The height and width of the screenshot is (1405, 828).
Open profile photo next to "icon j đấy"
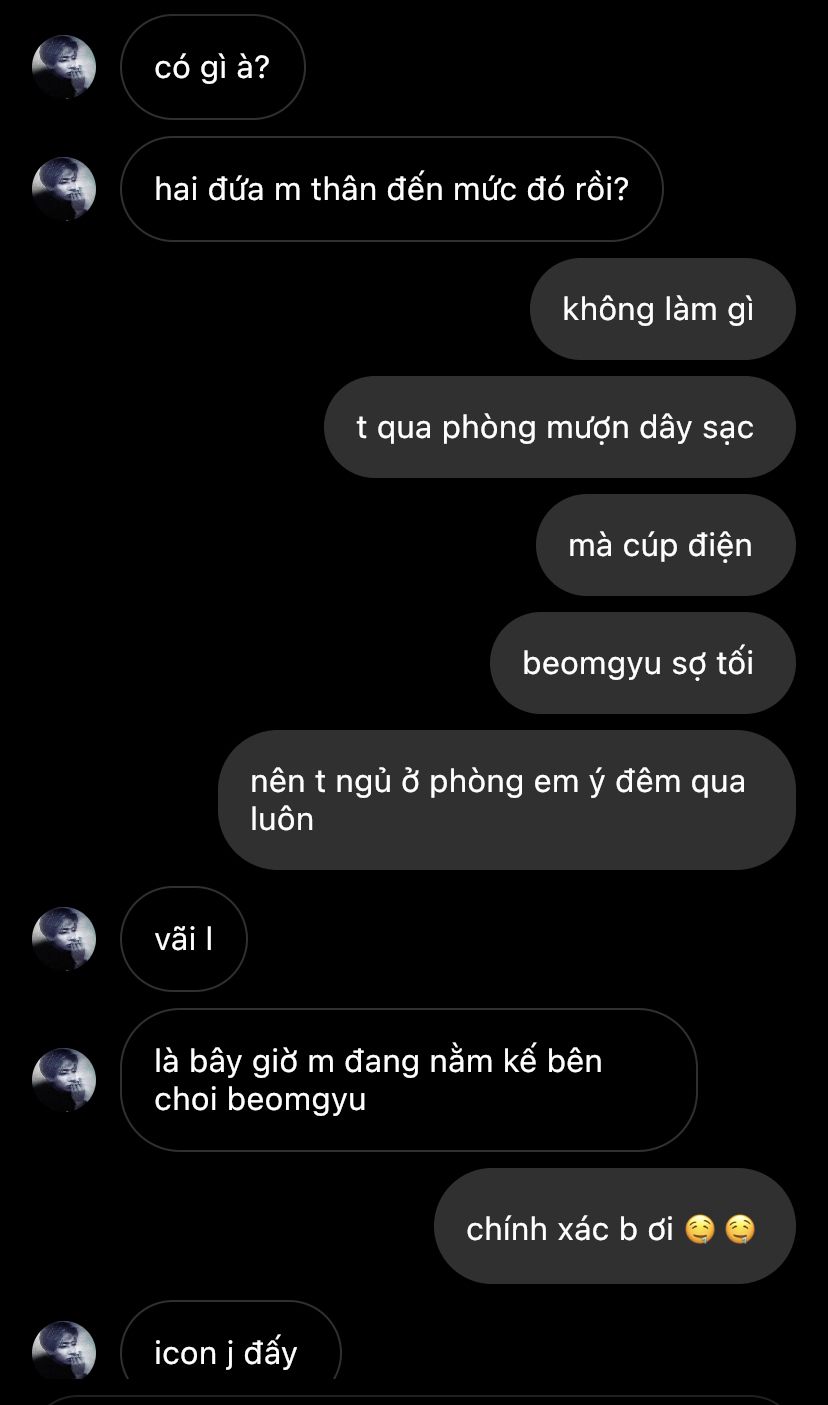pyautogui.click(x=64, y=1352)
